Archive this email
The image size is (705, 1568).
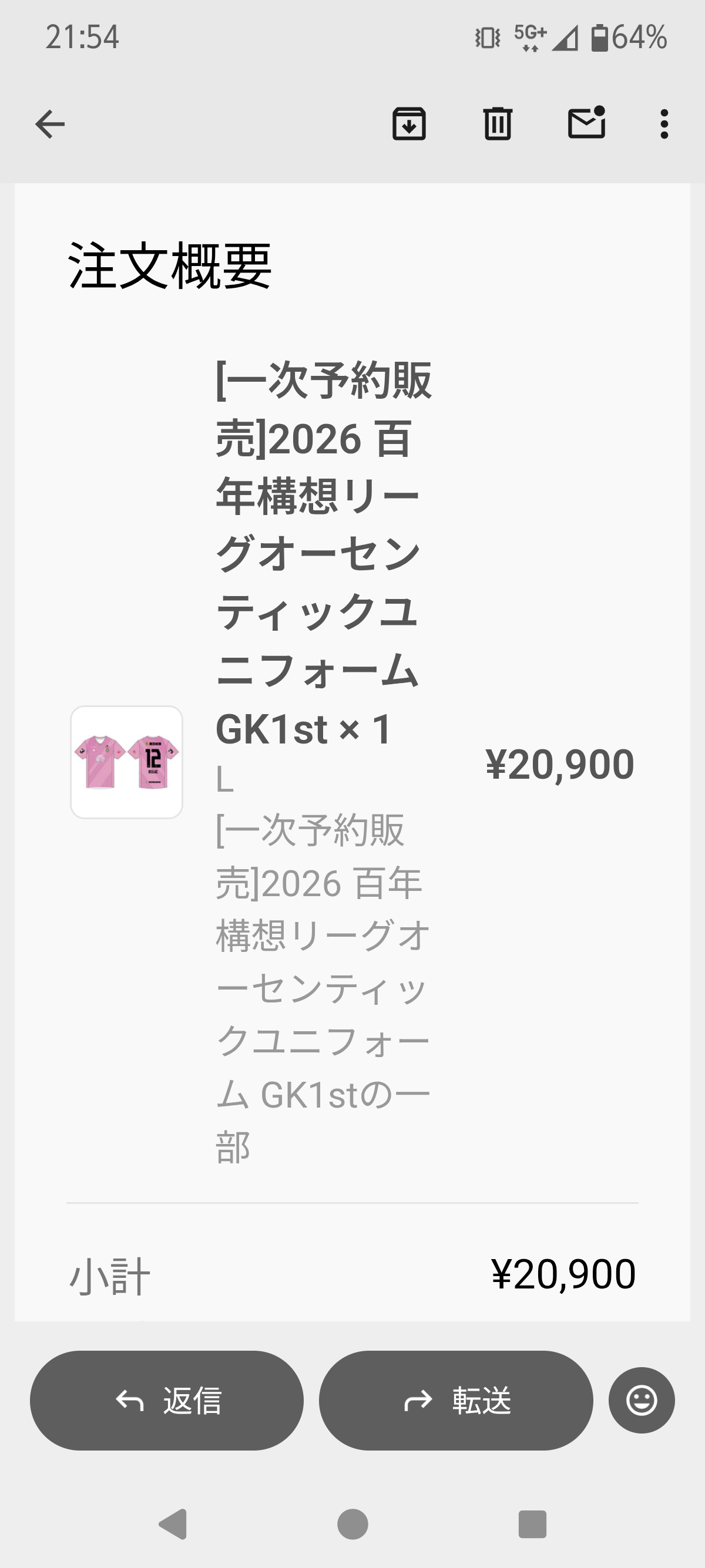click(408, 124)
